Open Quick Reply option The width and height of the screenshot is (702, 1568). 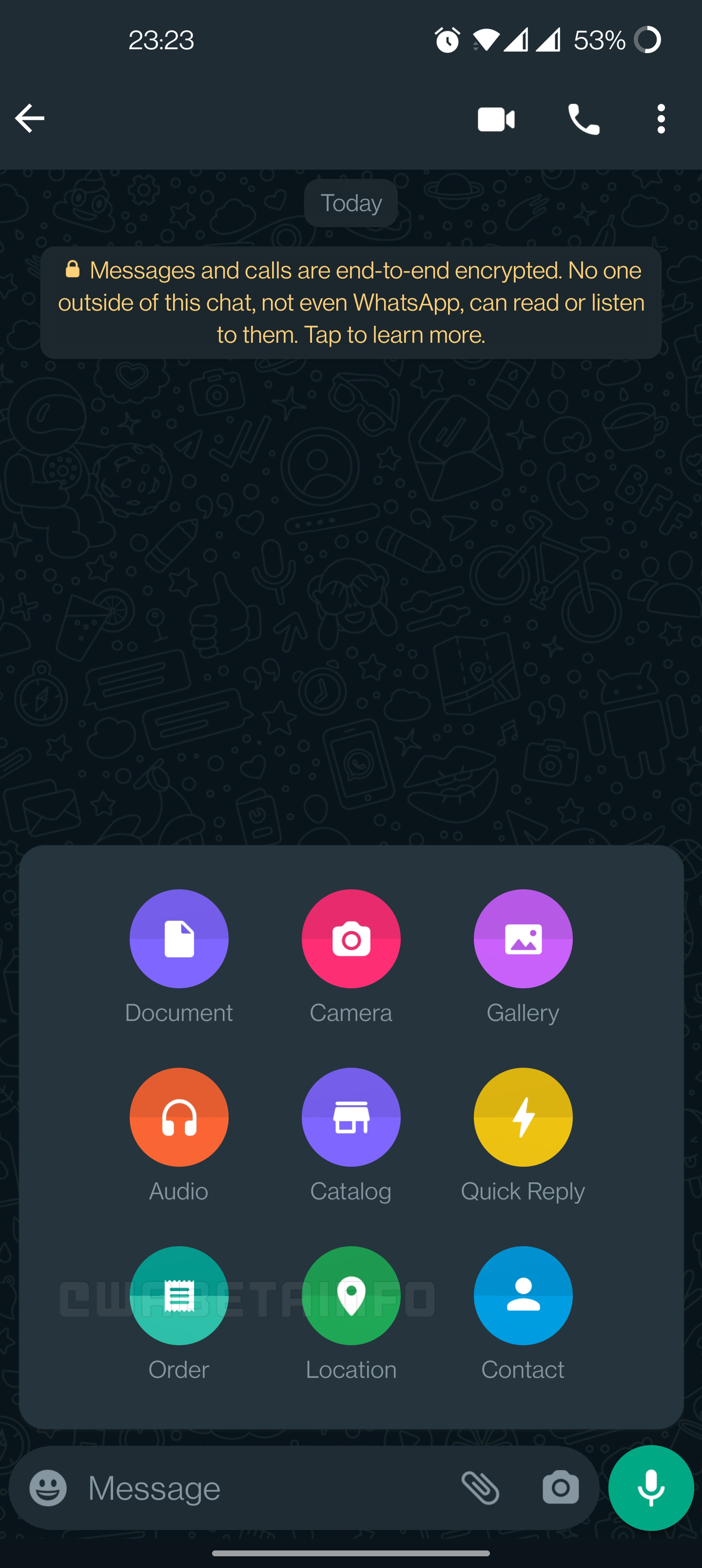point(523,1117)
